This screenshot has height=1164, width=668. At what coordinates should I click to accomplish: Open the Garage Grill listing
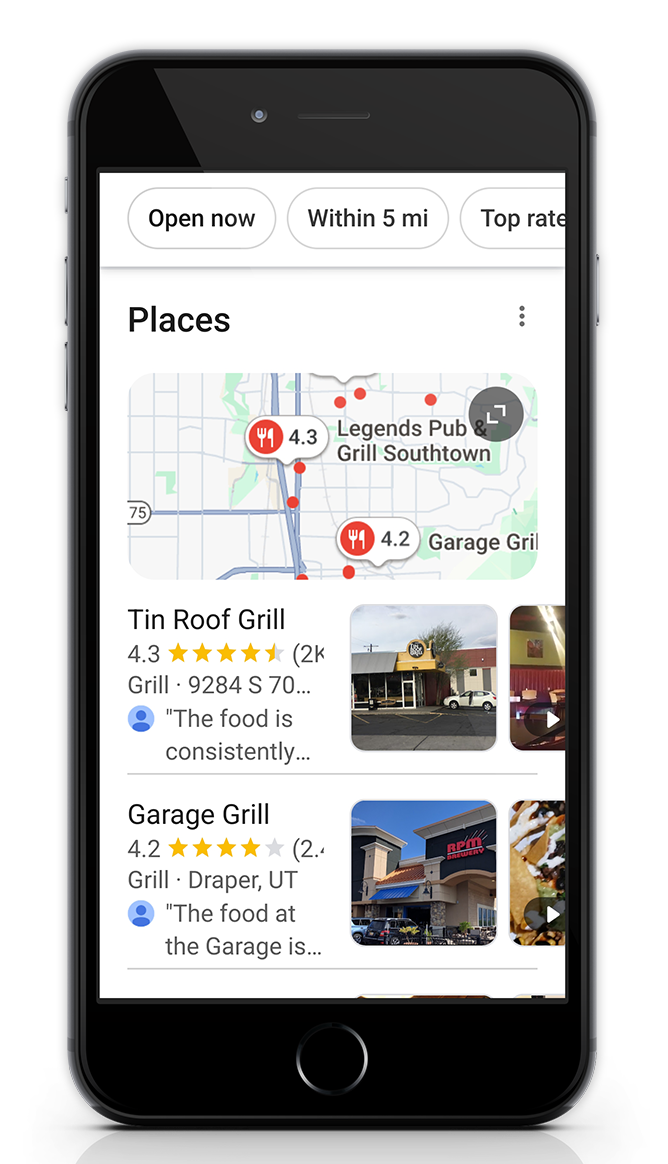click(198, 815)
